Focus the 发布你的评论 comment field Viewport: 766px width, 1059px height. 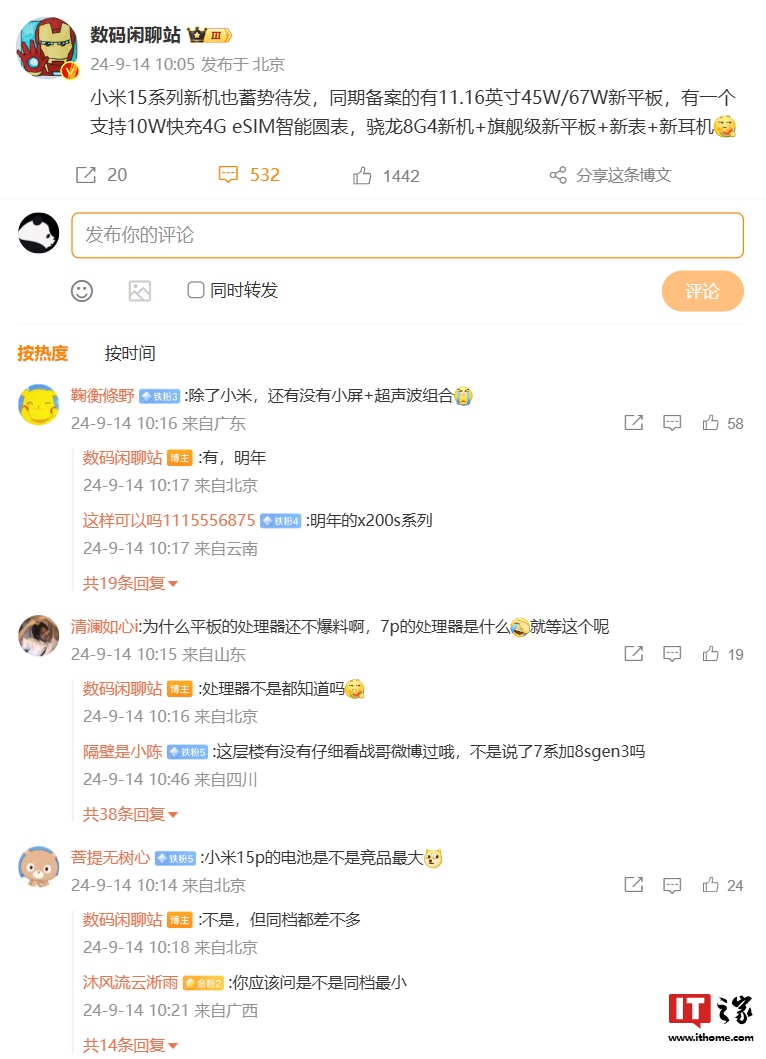[x=407, y=235]
